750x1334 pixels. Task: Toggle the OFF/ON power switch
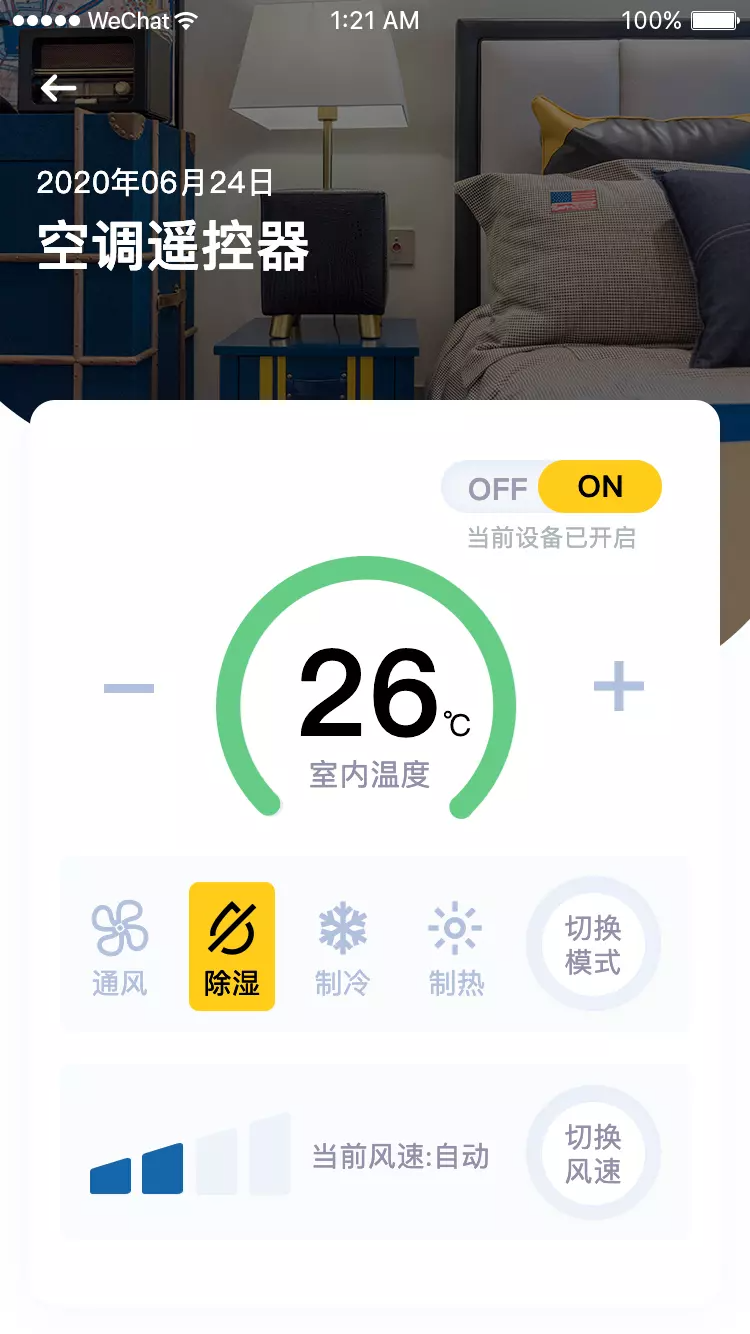click(551, 487)
